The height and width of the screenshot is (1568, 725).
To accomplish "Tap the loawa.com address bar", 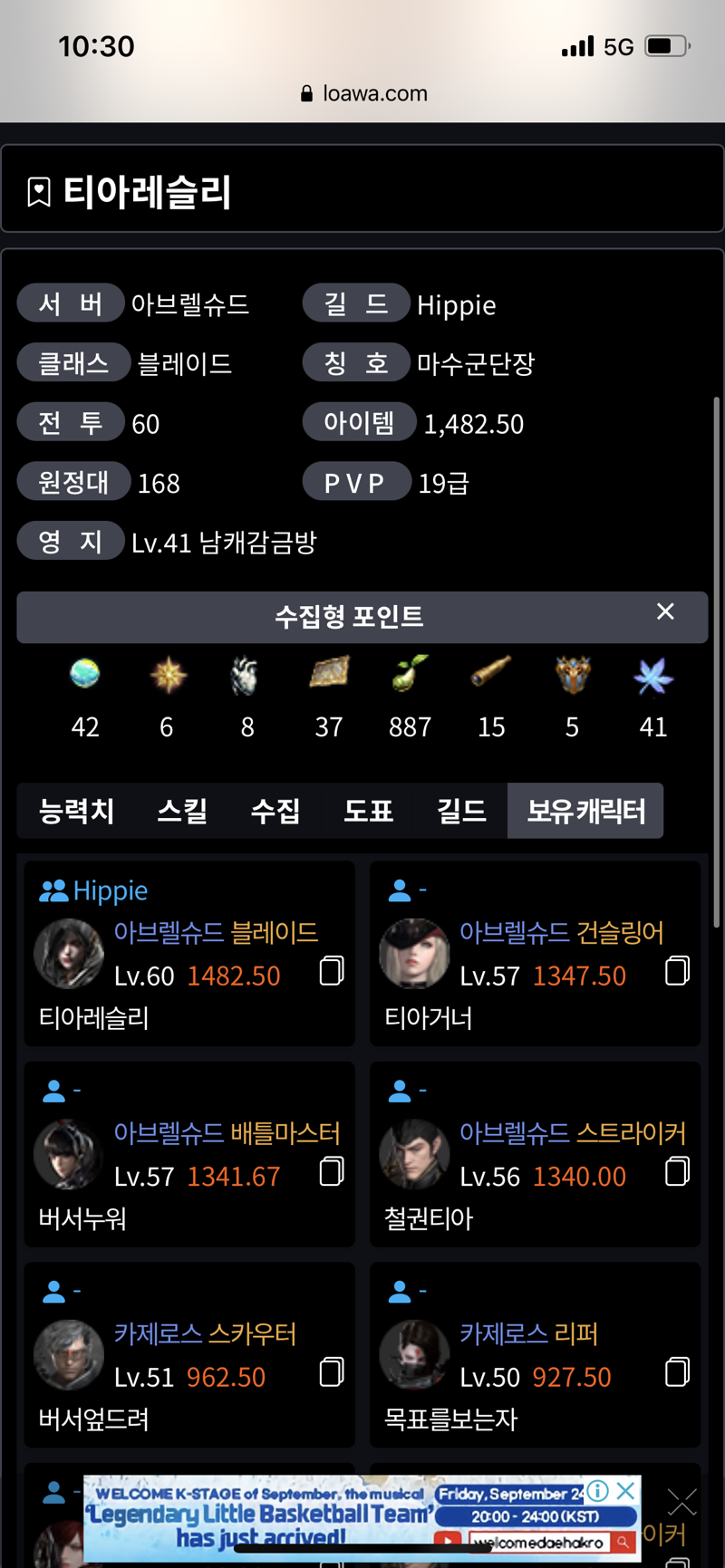I will [x=363, y=93].
